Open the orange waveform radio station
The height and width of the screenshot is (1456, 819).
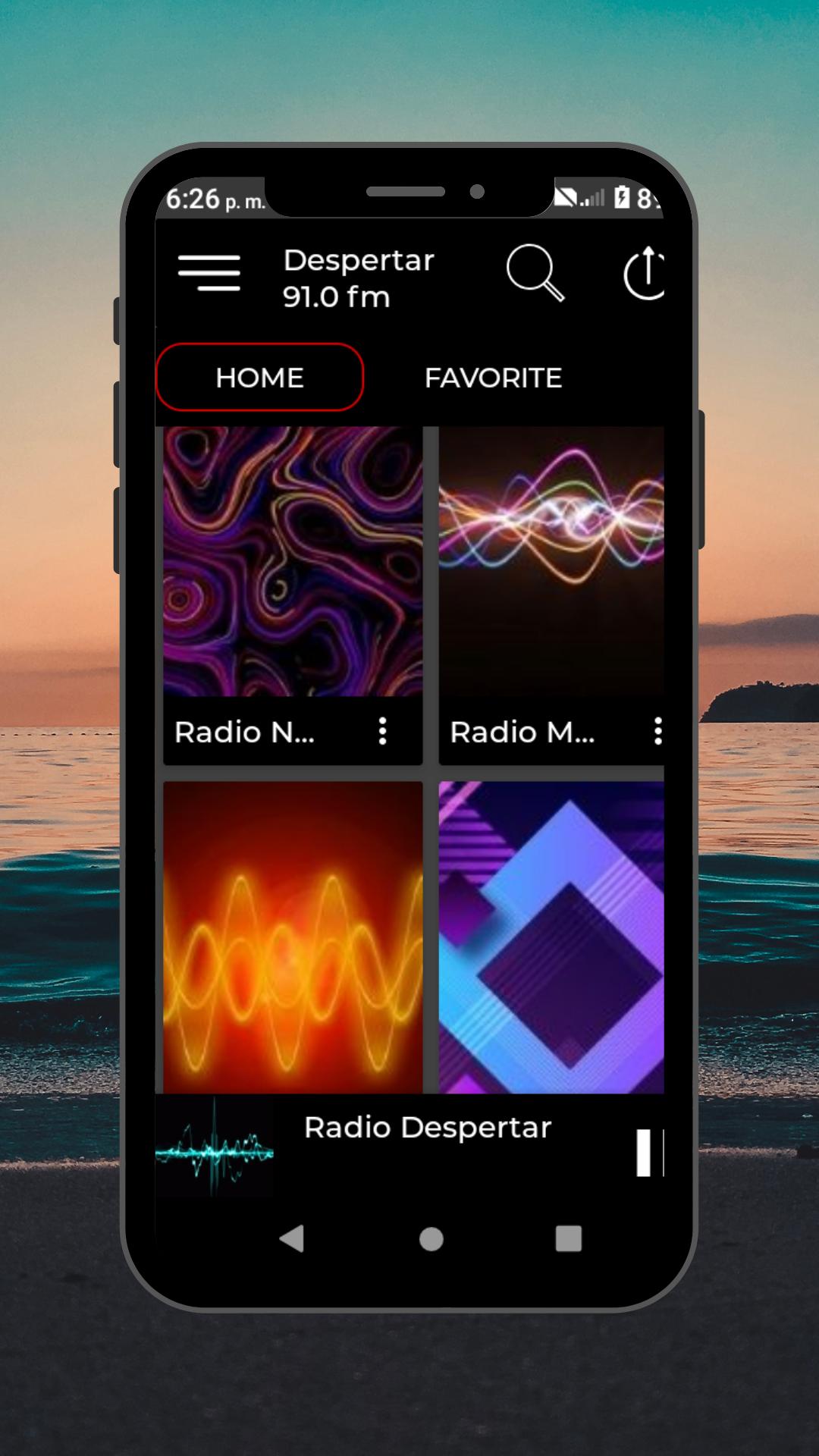pos(292,933)
